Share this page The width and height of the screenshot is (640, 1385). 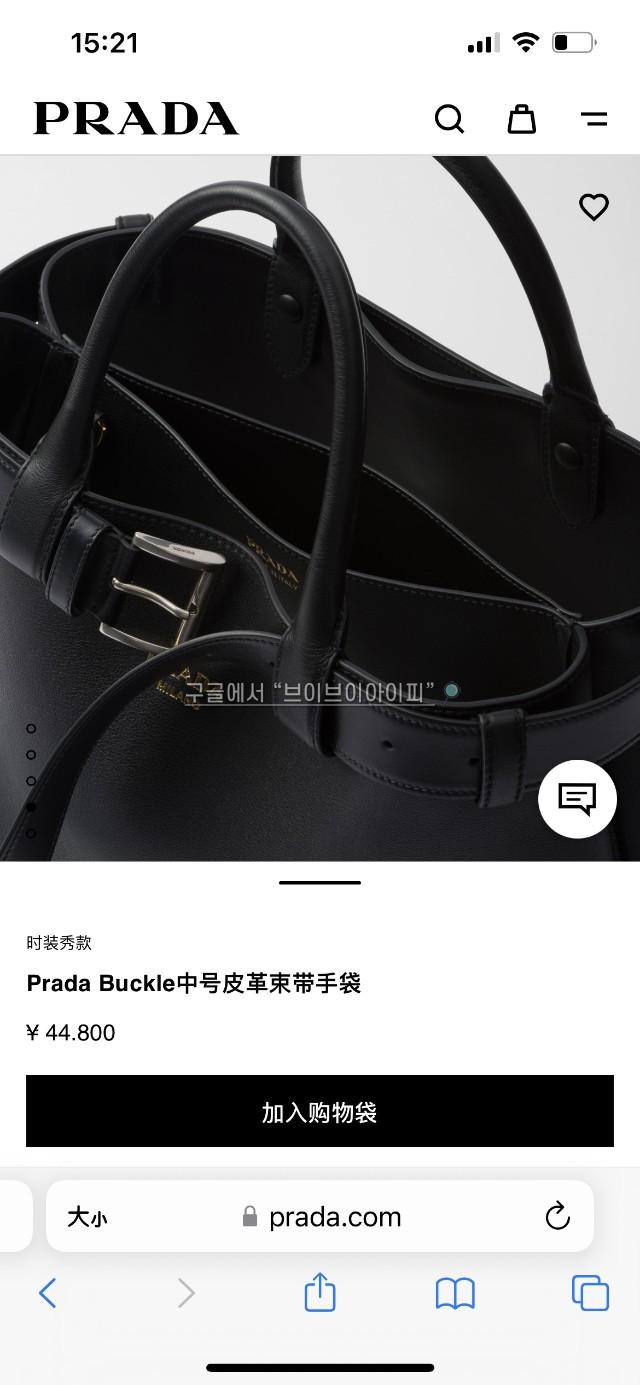(320, 1293)
